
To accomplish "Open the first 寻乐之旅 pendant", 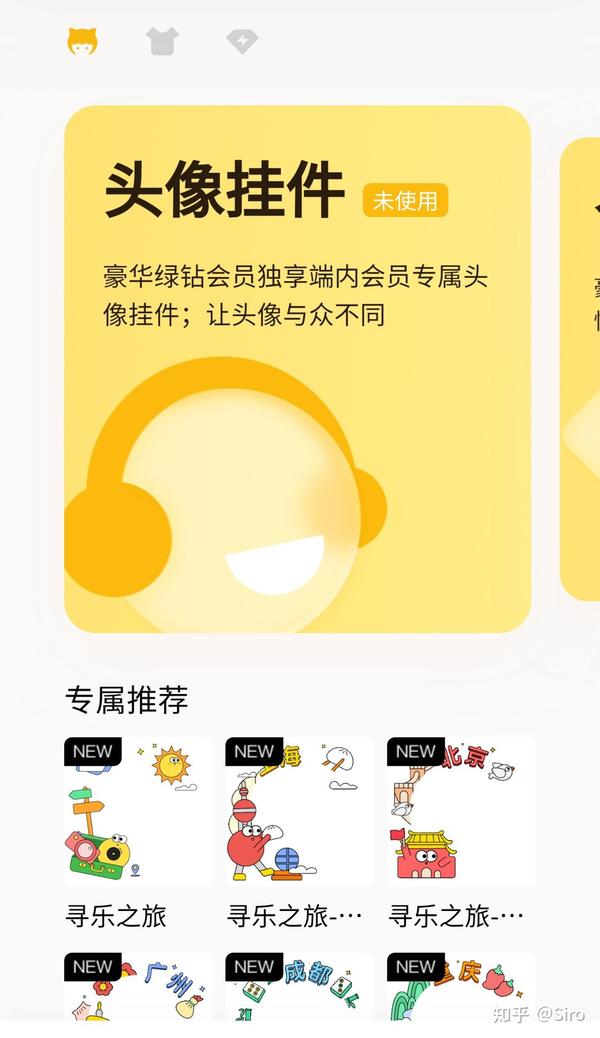I will [138, 811].
